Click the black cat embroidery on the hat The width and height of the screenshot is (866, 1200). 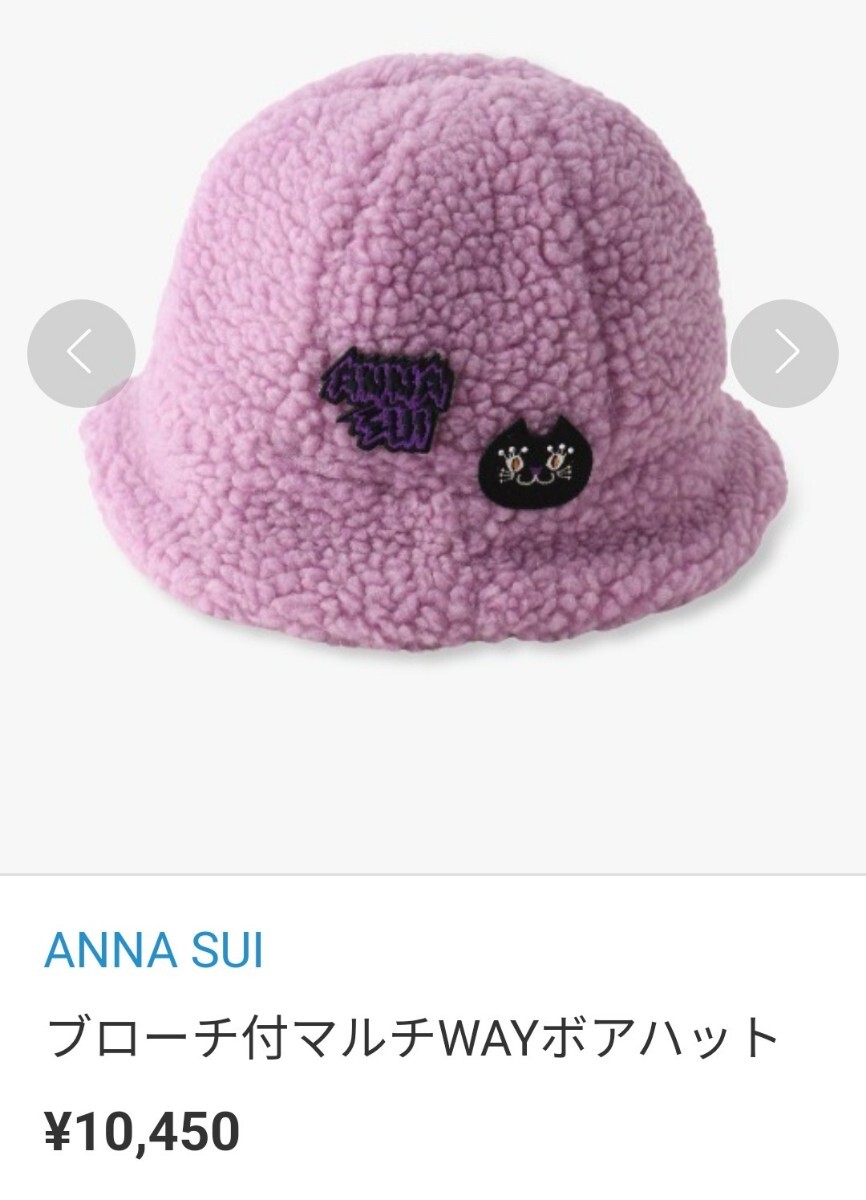click(538, 465)
